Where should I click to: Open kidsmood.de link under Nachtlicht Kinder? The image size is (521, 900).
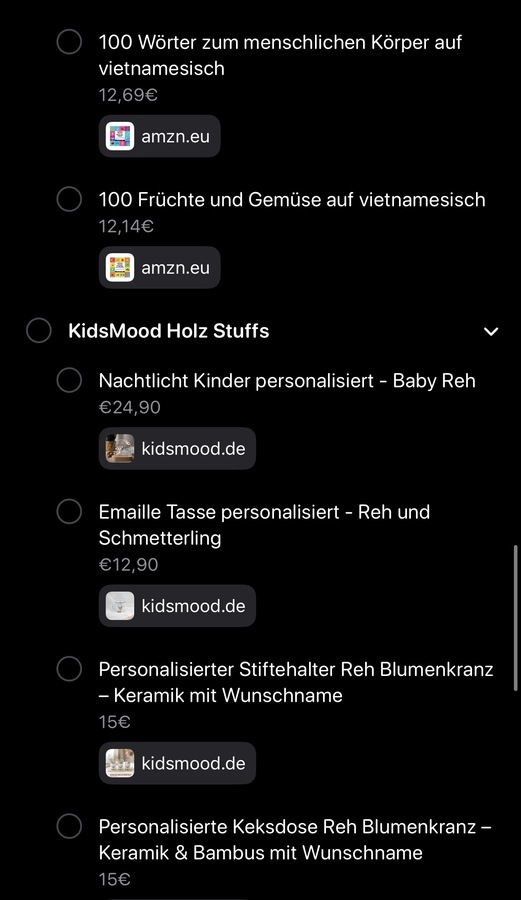(177, 448)
